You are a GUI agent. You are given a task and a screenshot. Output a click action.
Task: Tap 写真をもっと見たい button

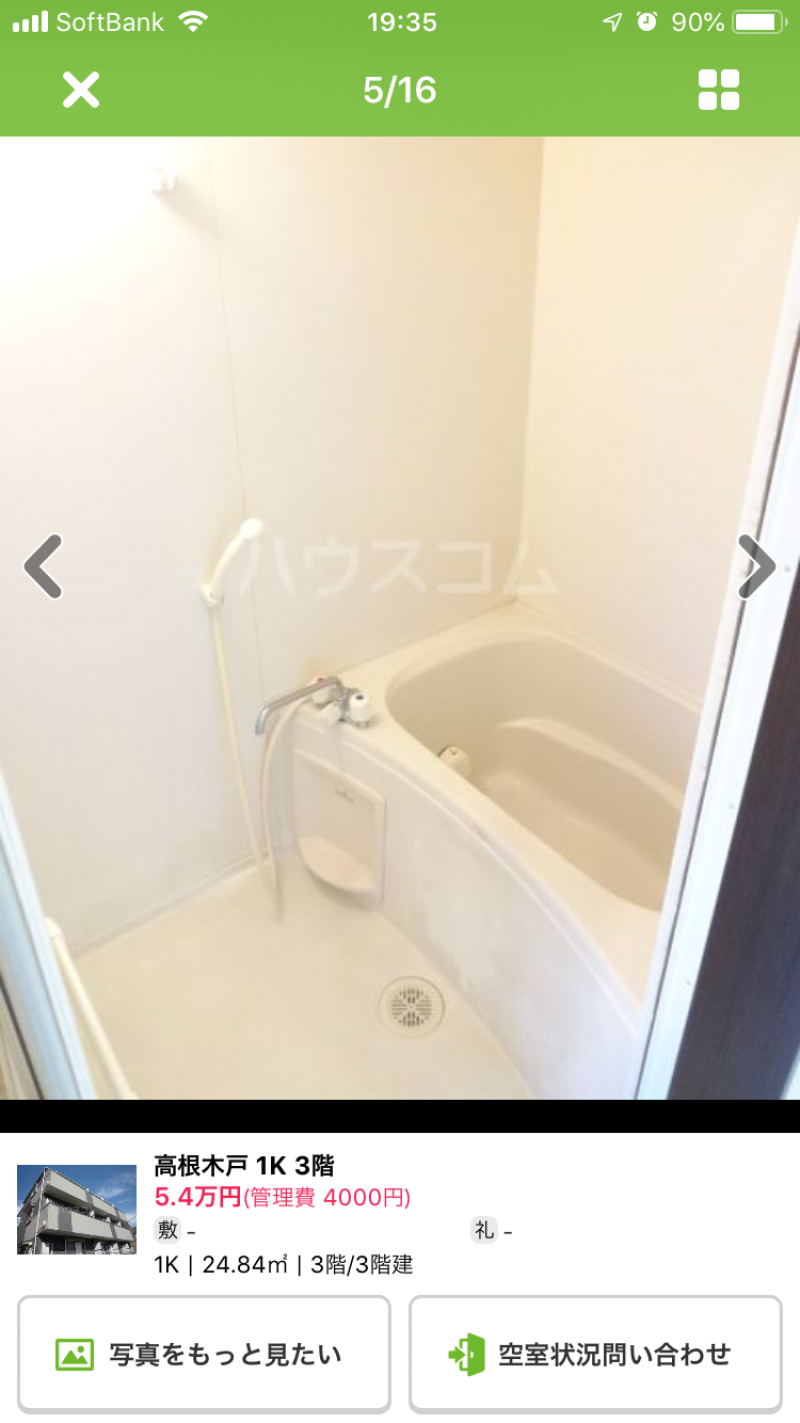tap(204, 1354)
